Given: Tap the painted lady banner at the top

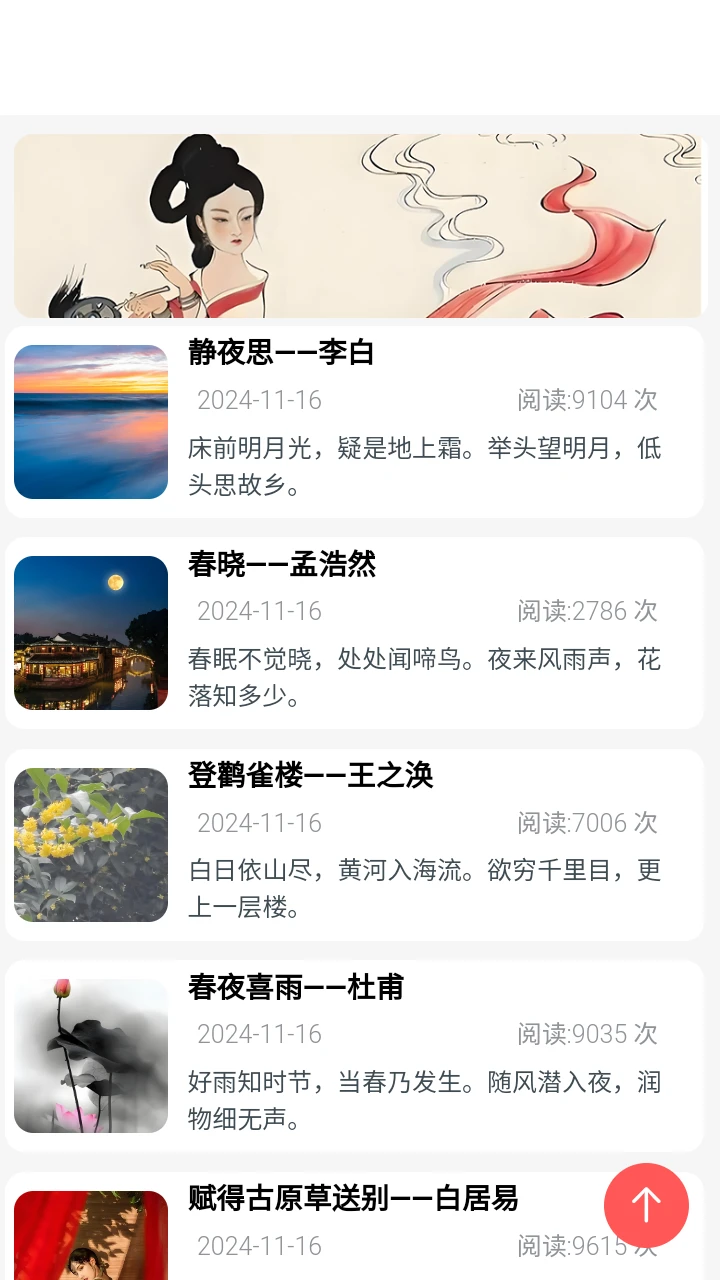Looking at the screenshot, I should [358, 225].
